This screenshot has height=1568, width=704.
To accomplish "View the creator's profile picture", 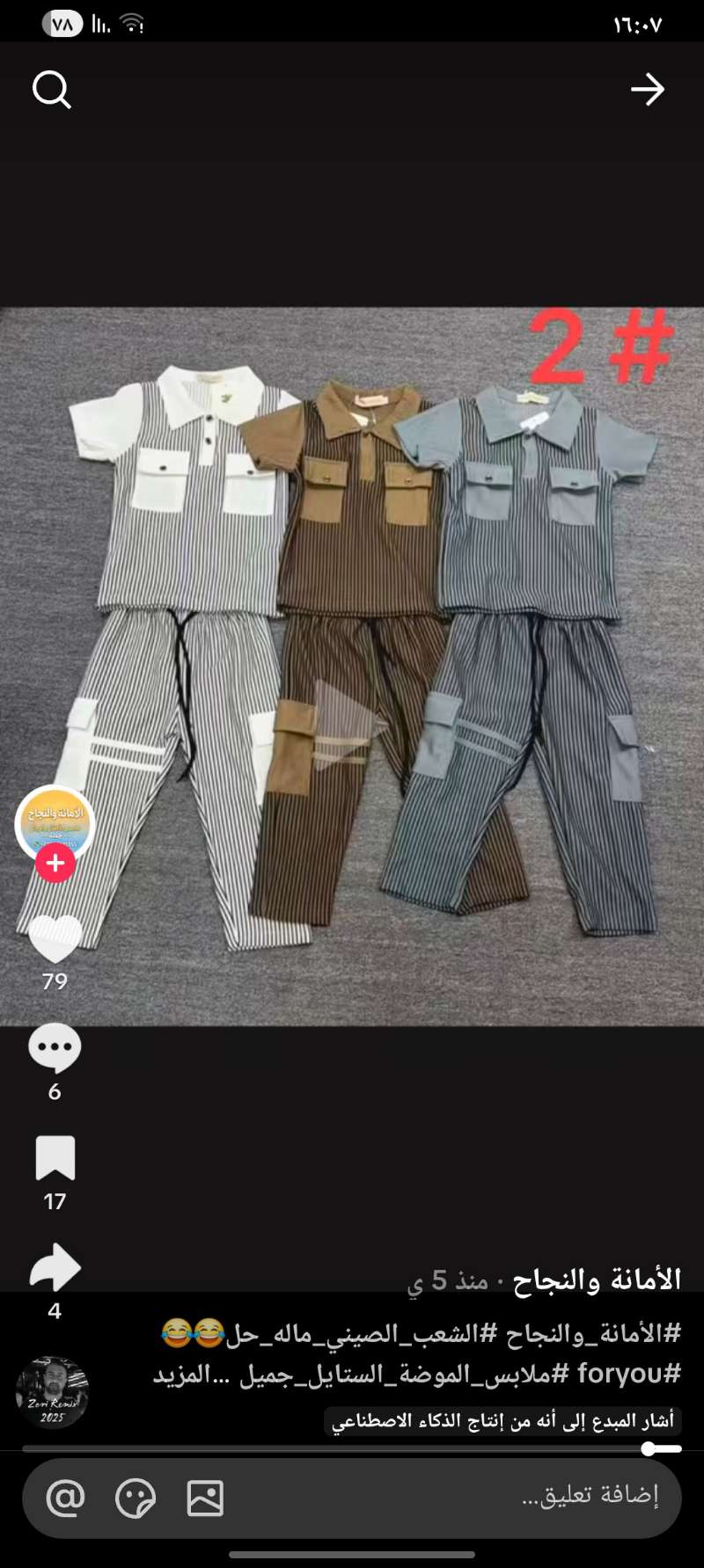I will 55,821.
